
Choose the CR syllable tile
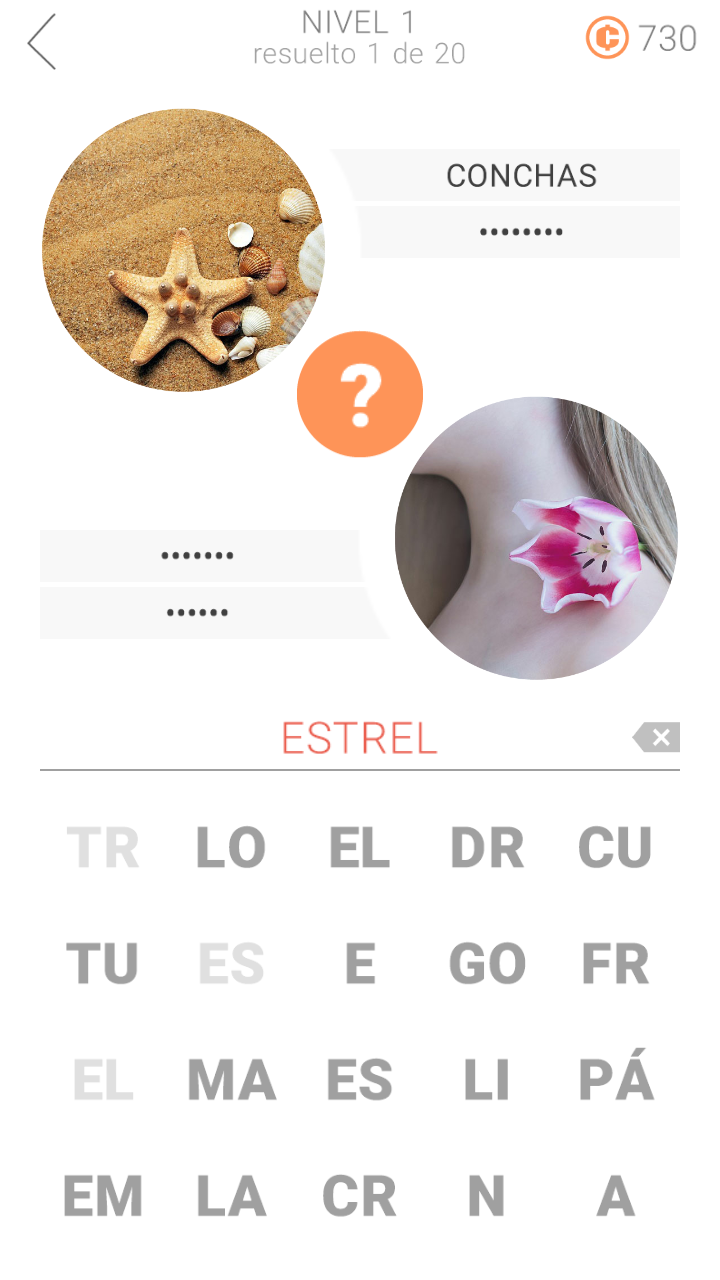(359, 1196)
